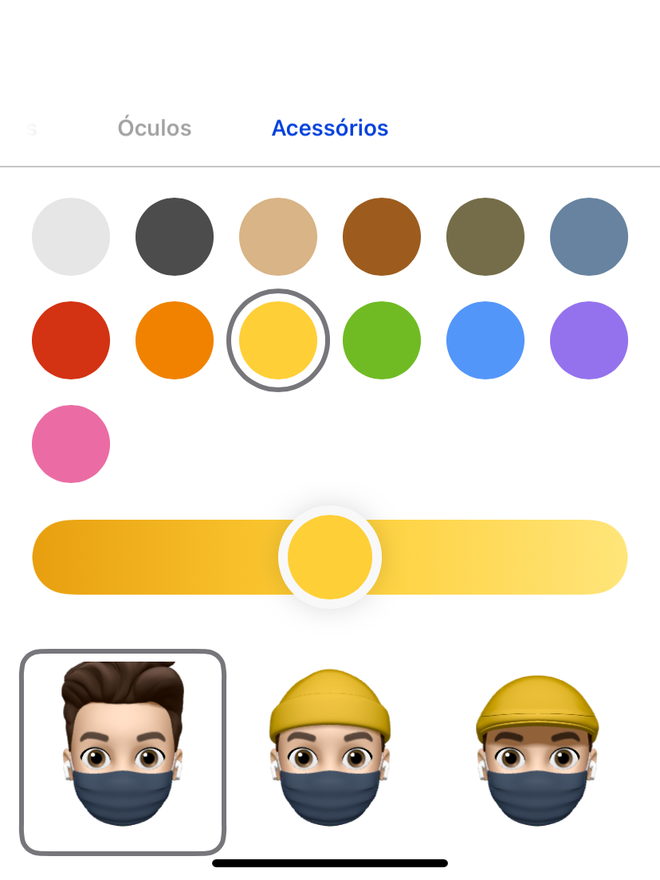This screenshot has width=660, height=880.
Task: Select the slate blue color swatch
Action: 589,237
